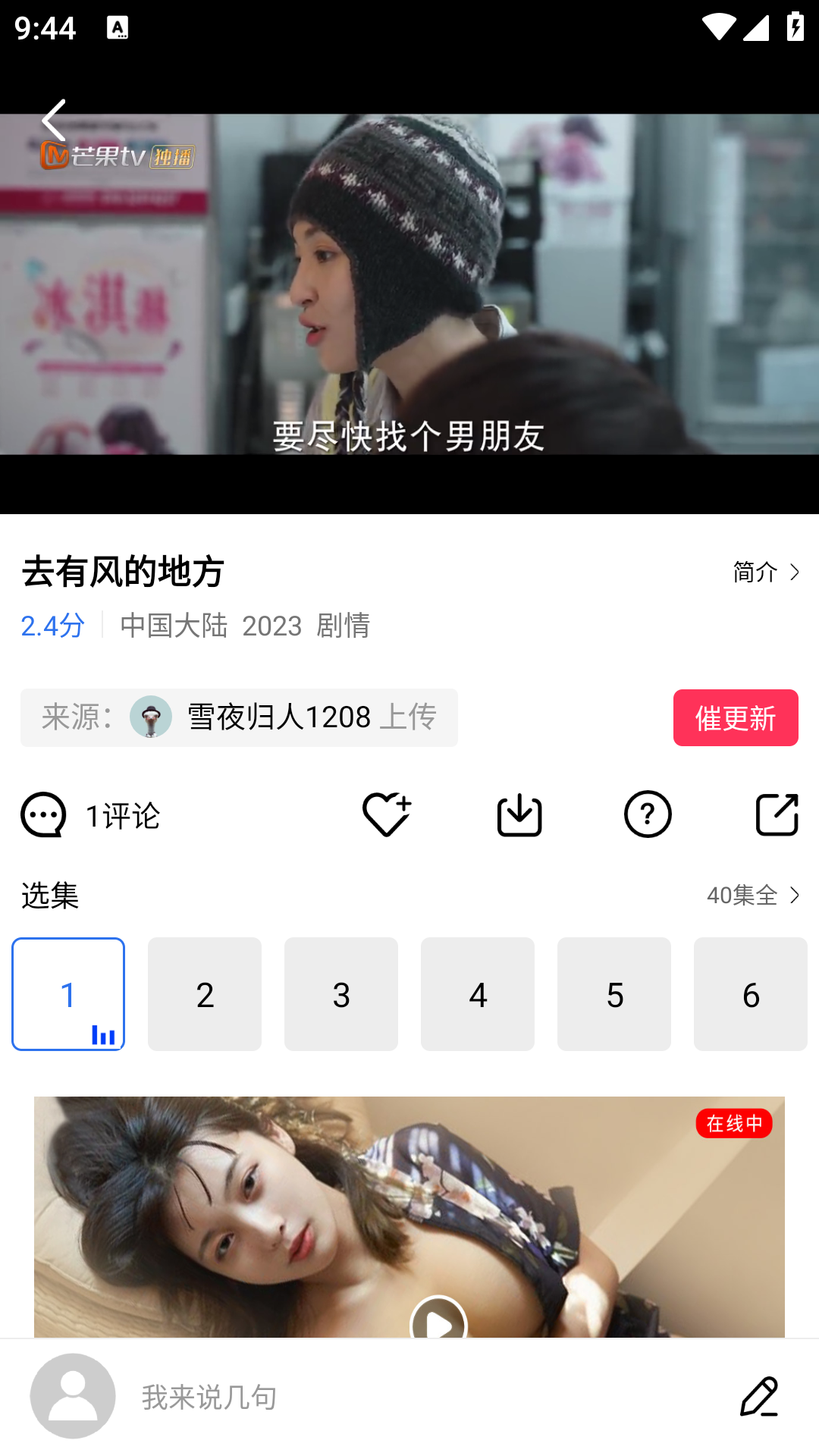
Task: Select episode 6
Action: tap(750, 993)
